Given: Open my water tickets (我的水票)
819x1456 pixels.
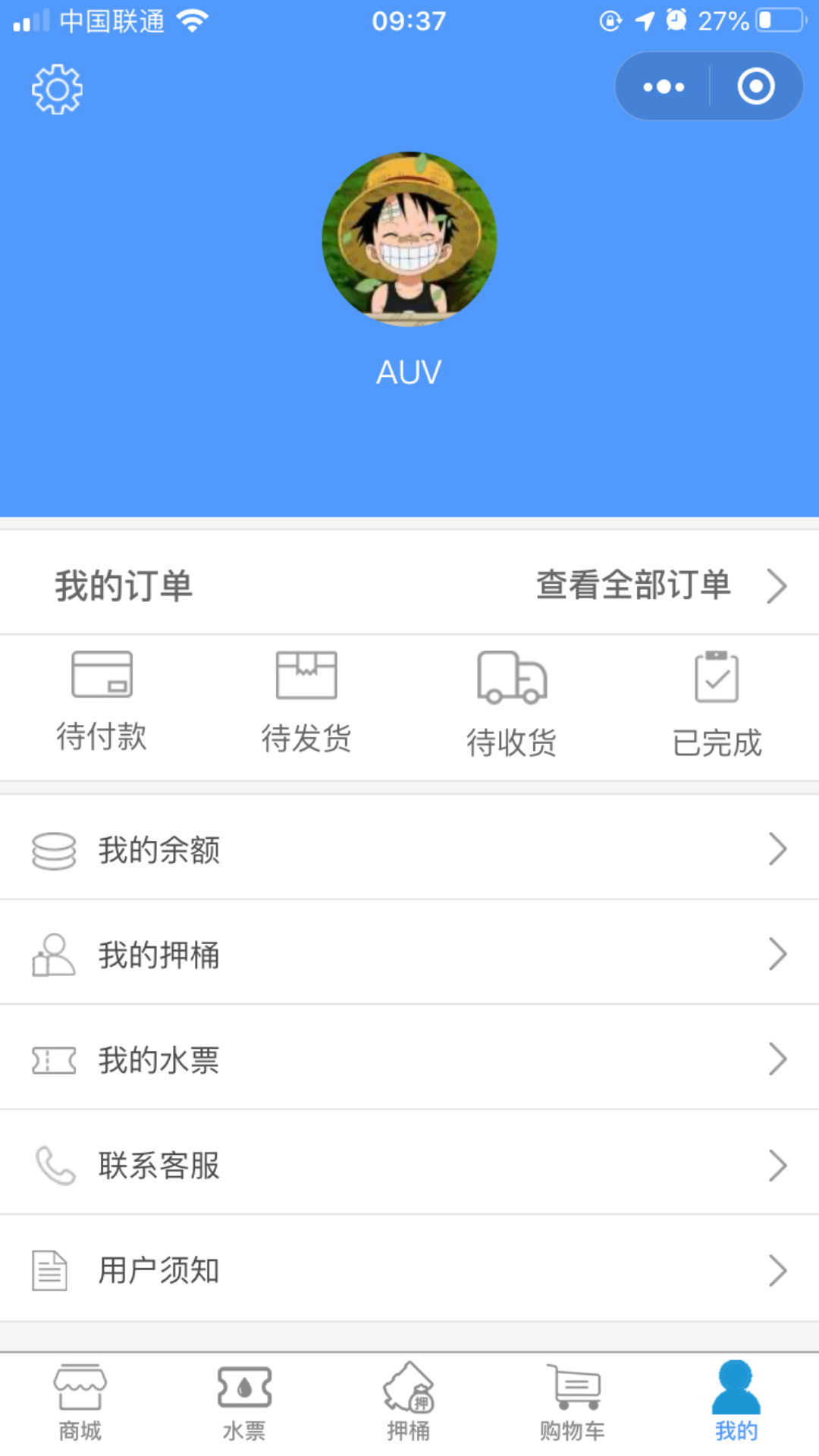Looking at the screenshot, I should pyautogui.click(x=409, y=1059).
